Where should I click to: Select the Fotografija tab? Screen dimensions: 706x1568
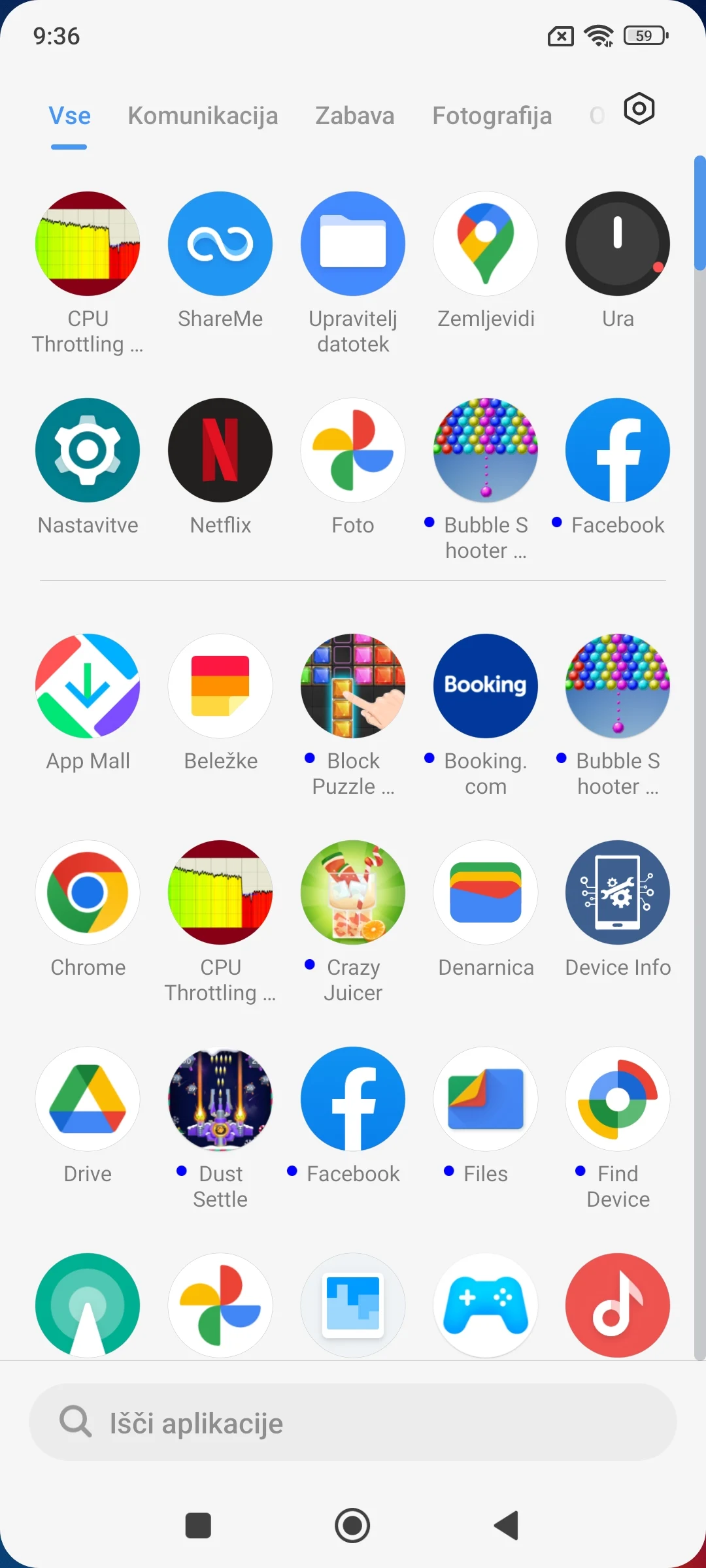(492, 116)
